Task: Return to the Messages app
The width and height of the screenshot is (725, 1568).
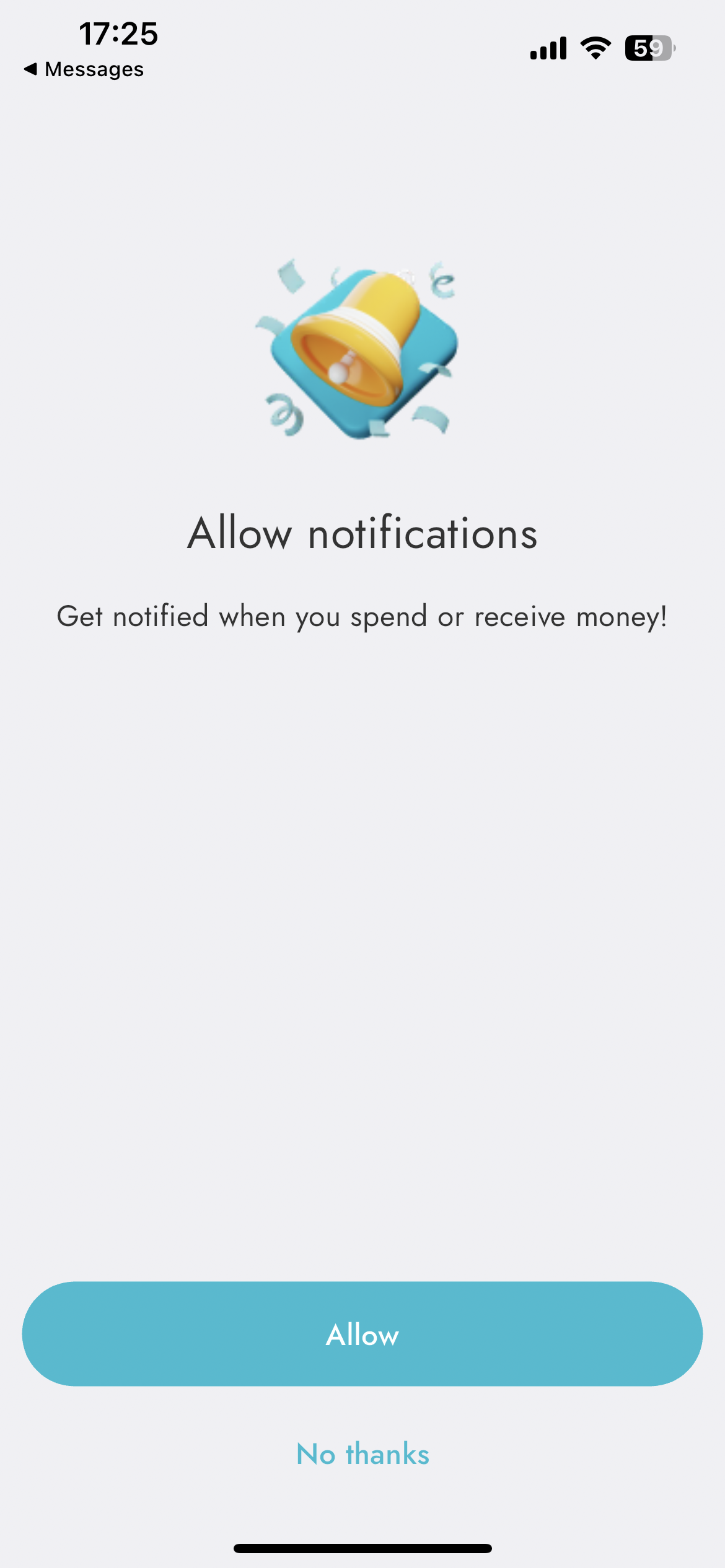Action: (x=84, y=69)
